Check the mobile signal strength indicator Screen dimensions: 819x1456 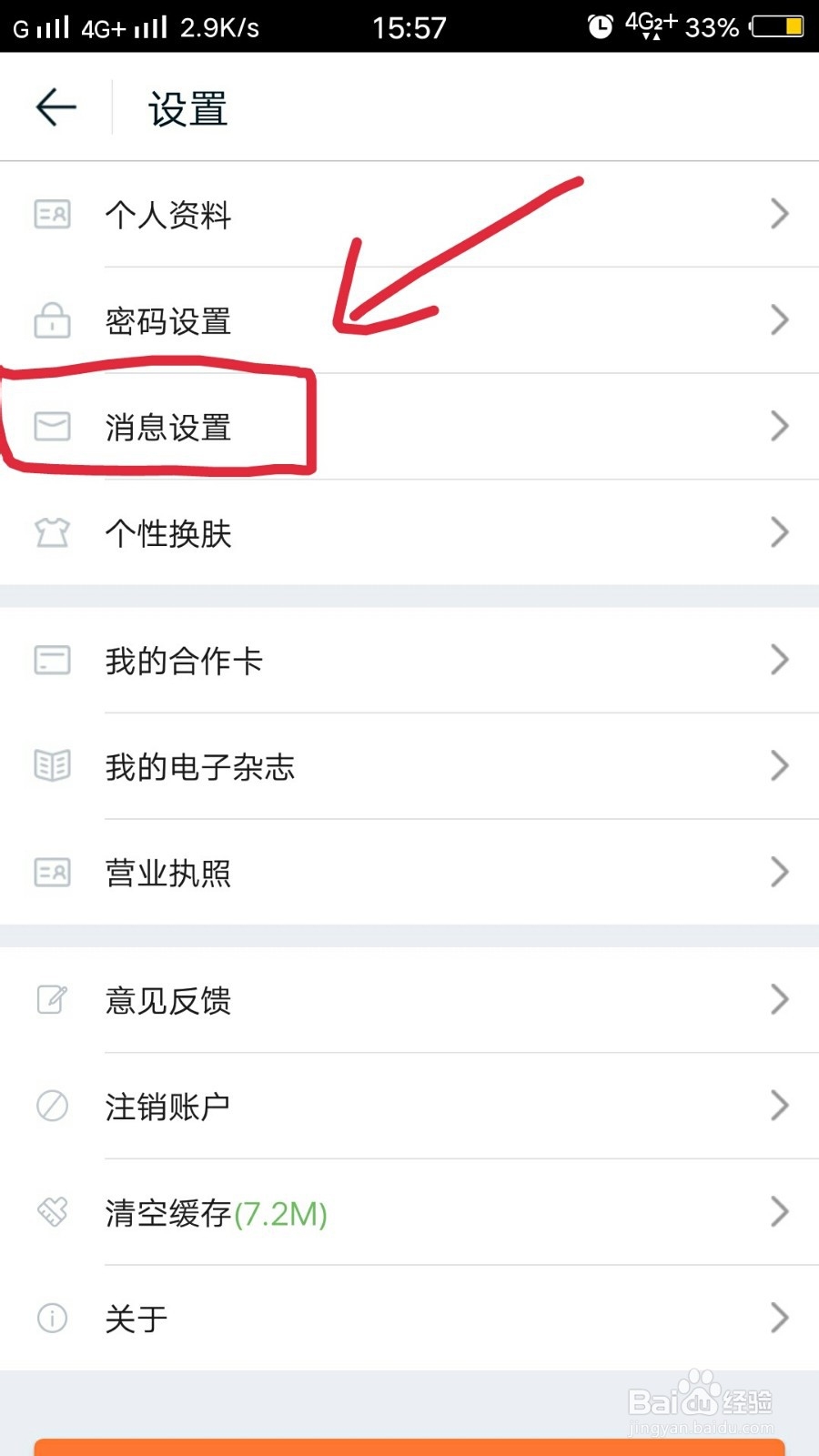pos(50,25)
